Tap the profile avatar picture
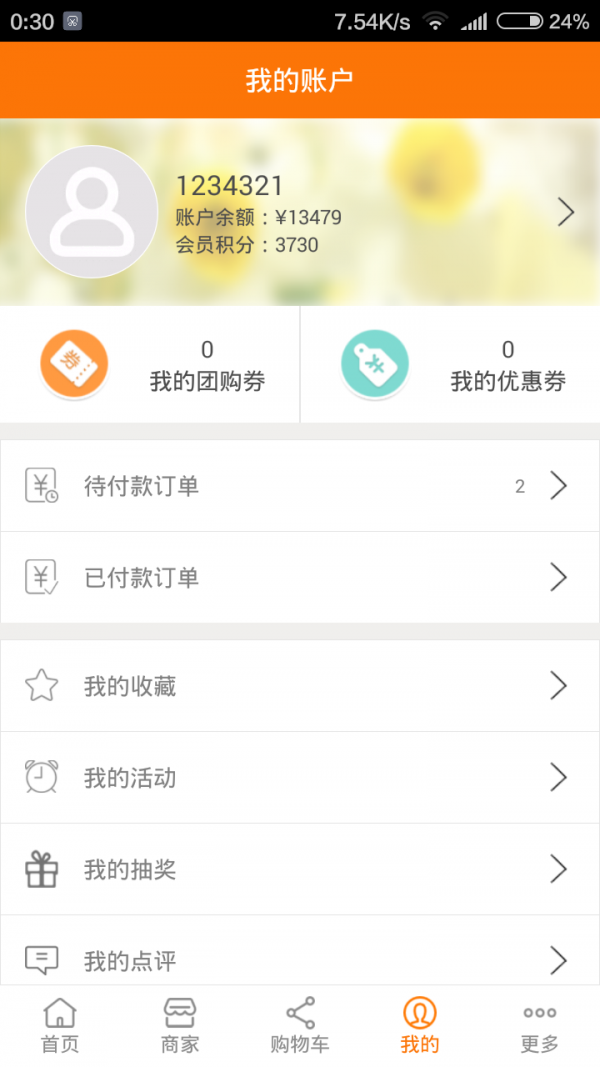The image size is (600, 1067). point(91,212)
